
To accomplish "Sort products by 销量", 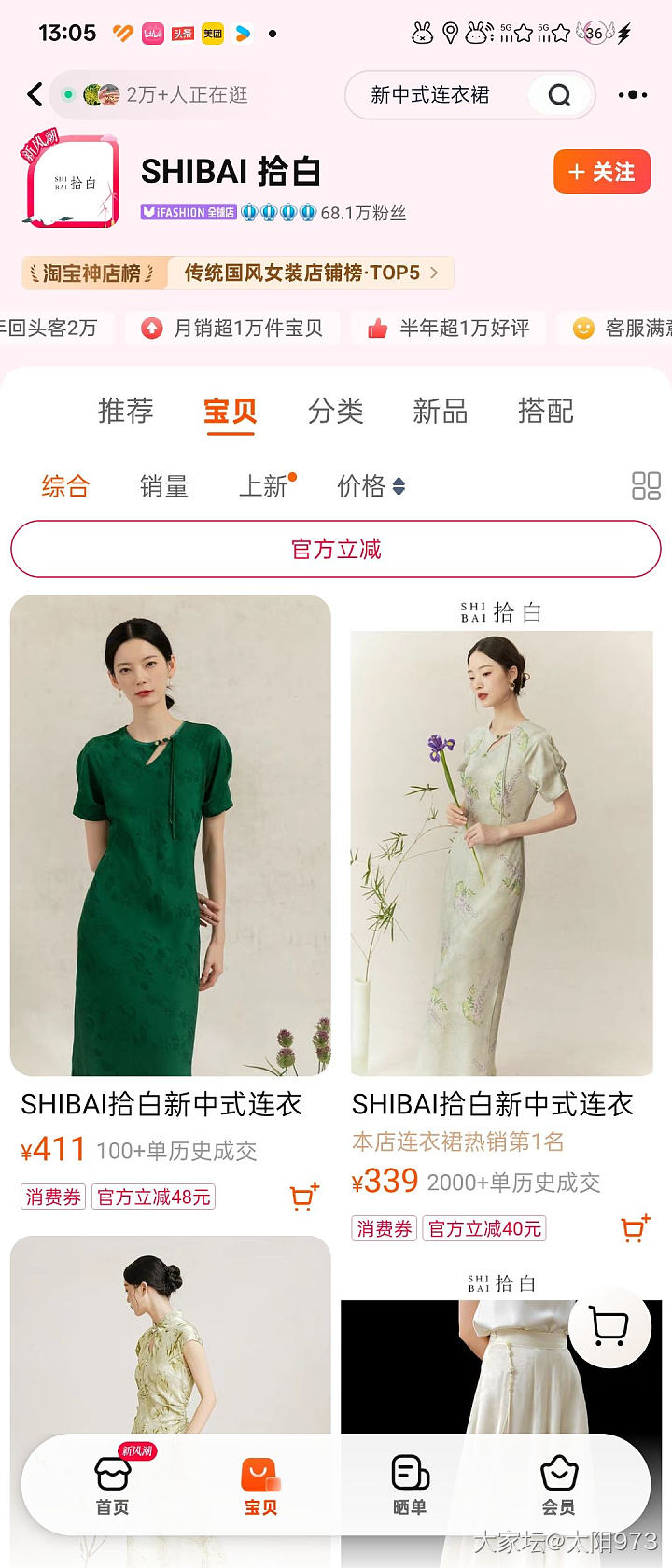I will click(164, 486).
